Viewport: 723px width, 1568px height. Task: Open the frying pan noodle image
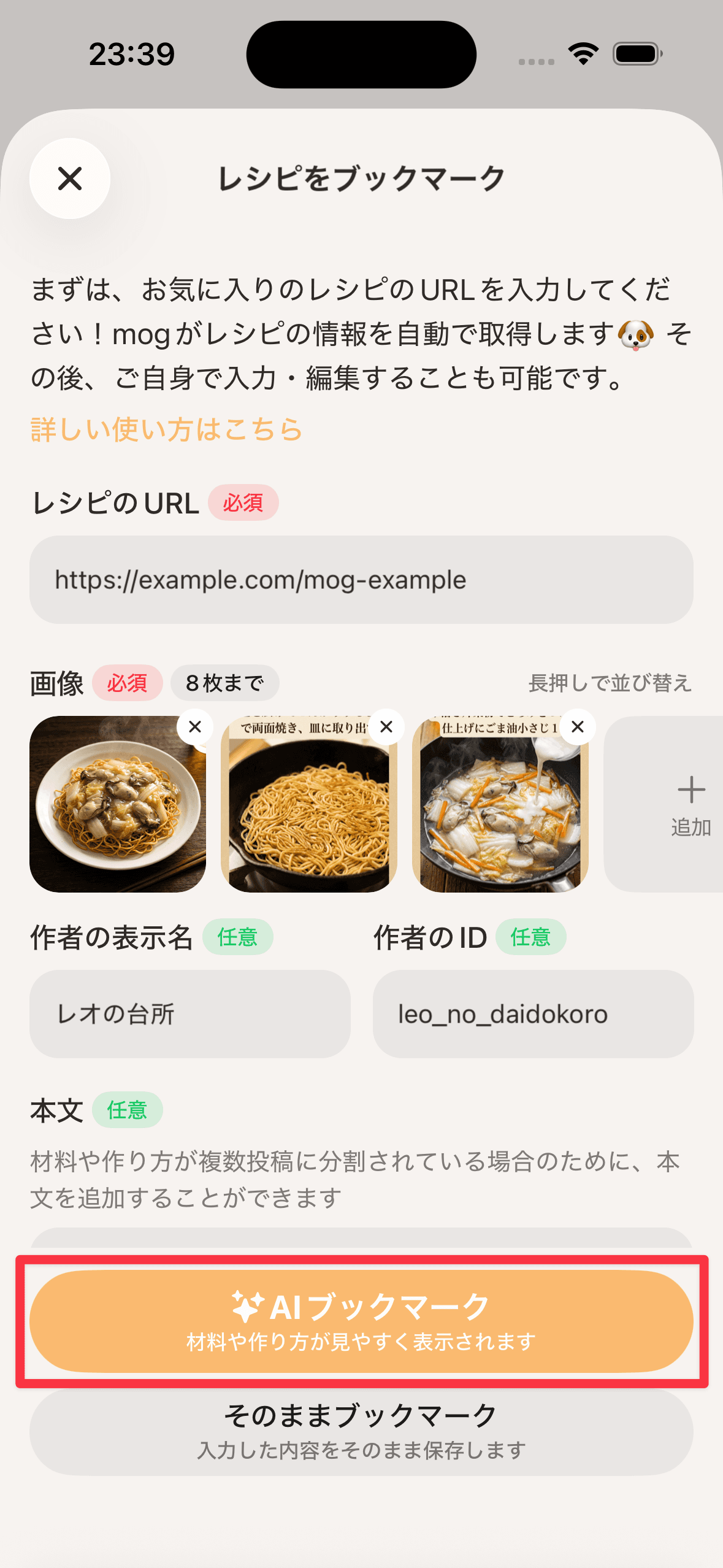(x=309, y=804)
